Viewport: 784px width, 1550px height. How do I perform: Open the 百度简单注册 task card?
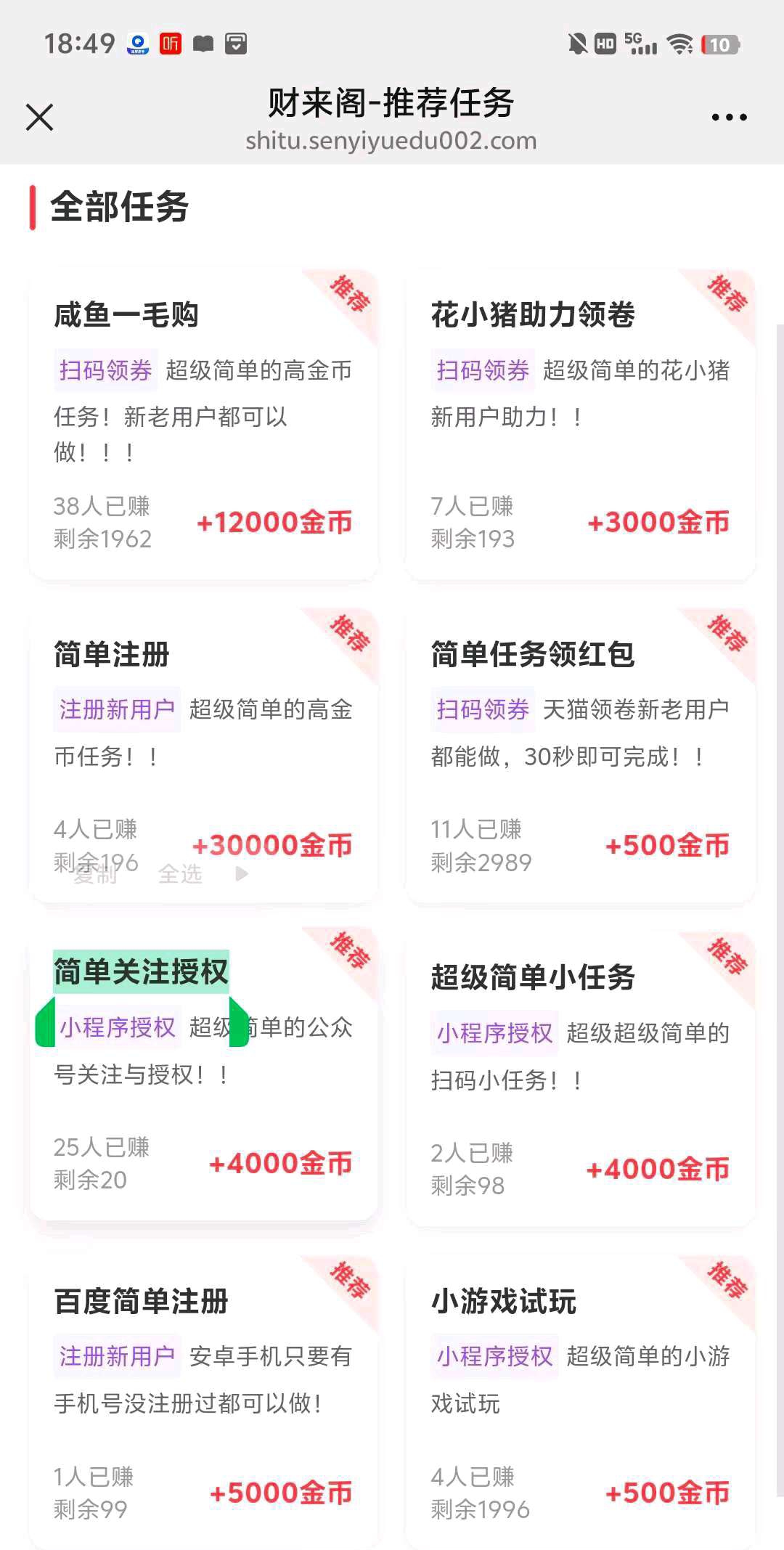tap(203, 1401)
